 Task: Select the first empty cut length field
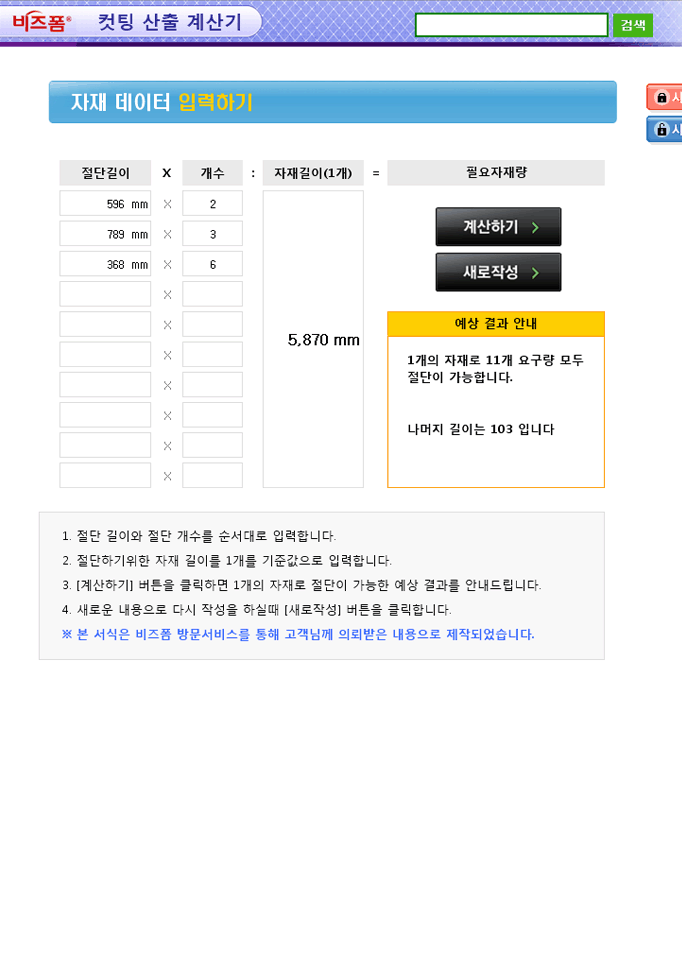point(105,294)
